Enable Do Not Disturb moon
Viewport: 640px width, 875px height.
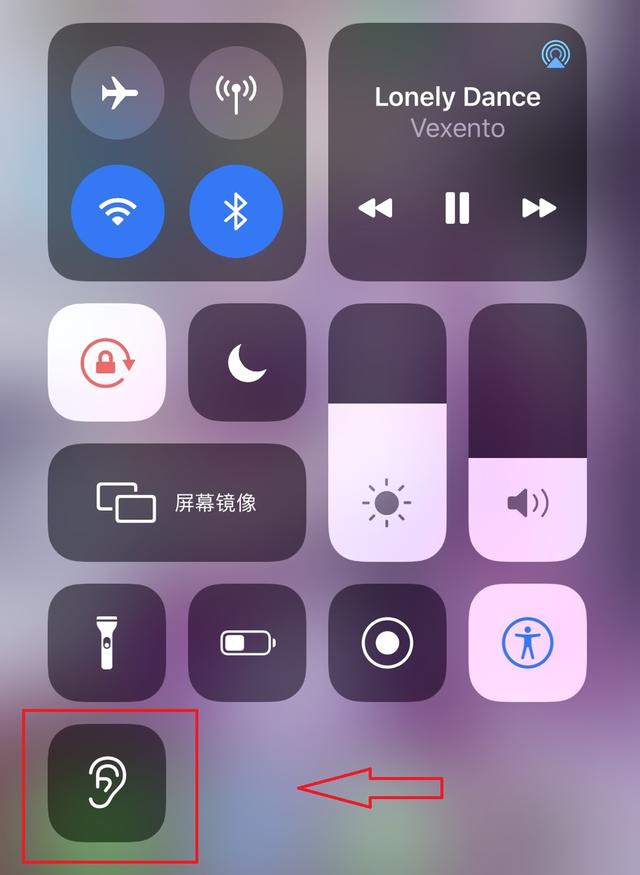247,362
